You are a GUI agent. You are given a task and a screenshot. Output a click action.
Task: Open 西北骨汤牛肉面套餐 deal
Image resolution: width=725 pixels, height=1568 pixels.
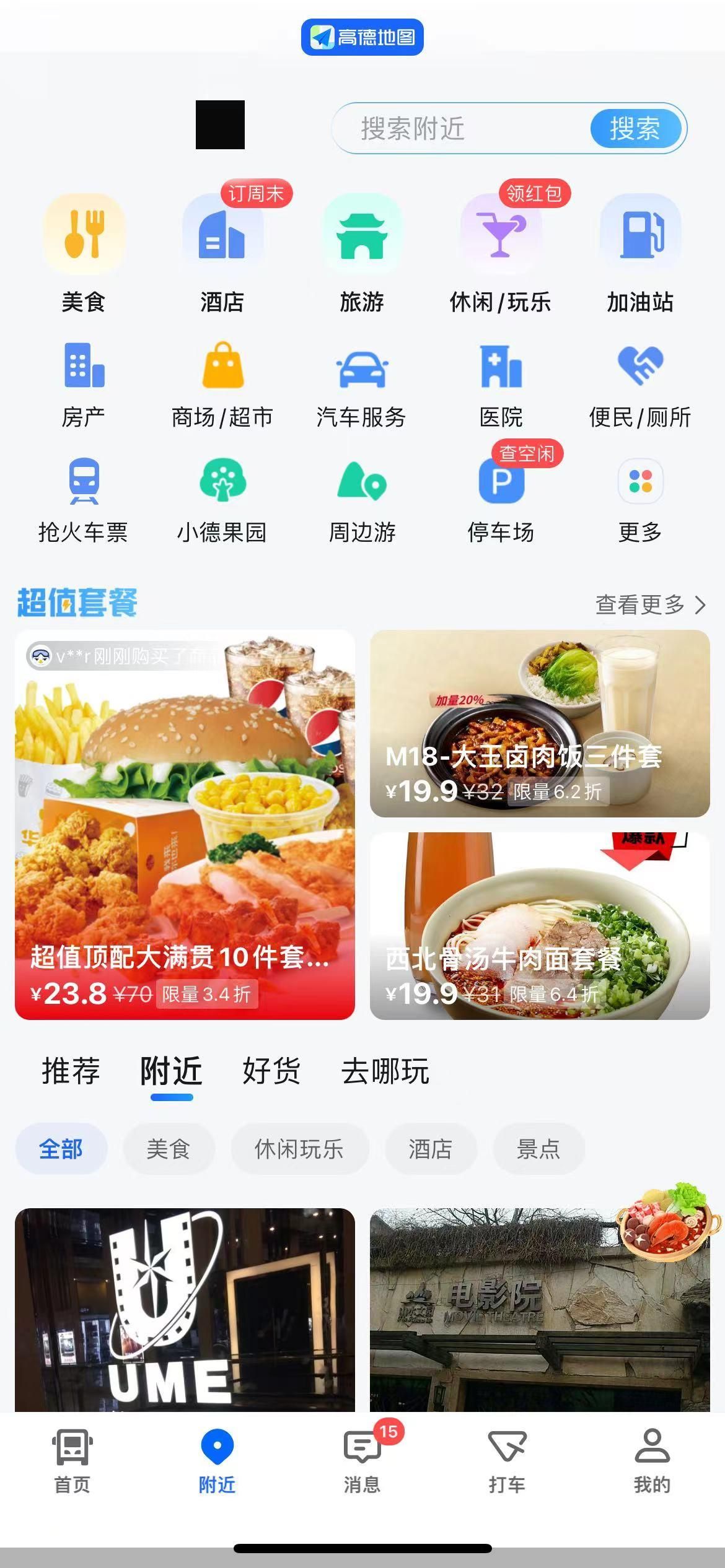tap(540, 926)
